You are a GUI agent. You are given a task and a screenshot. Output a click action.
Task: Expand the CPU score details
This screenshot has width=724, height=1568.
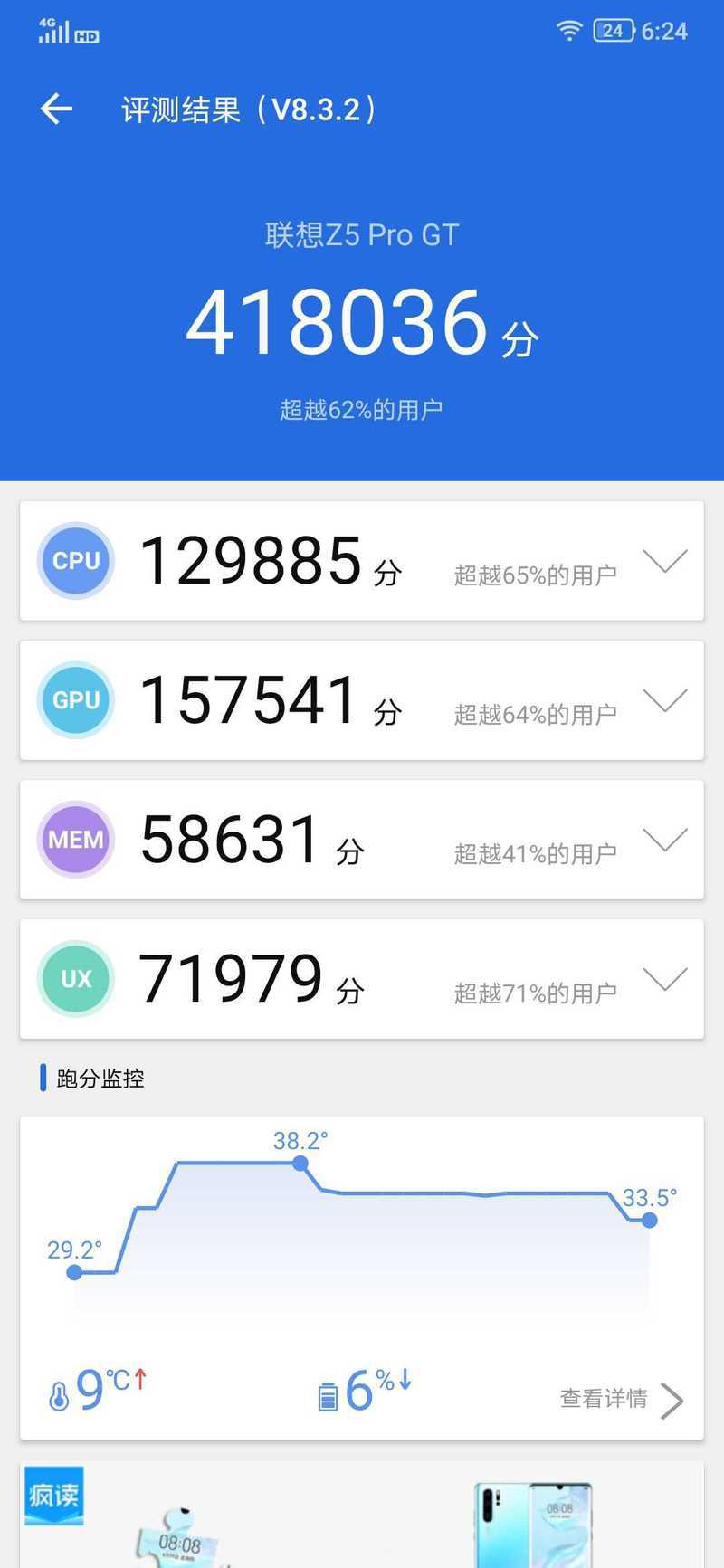pos(665,561)
